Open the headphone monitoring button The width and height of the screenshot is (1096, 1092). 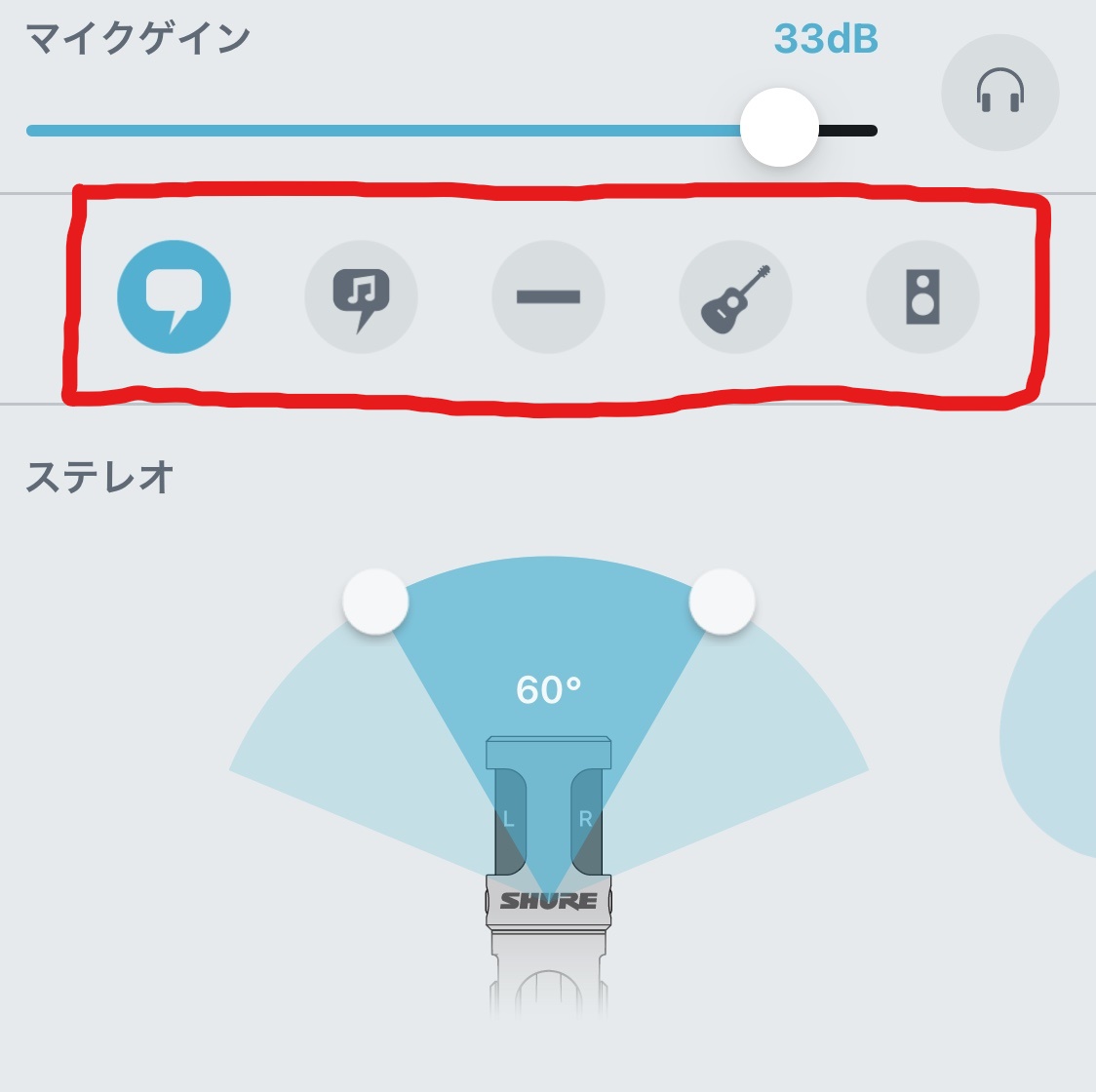999,93
